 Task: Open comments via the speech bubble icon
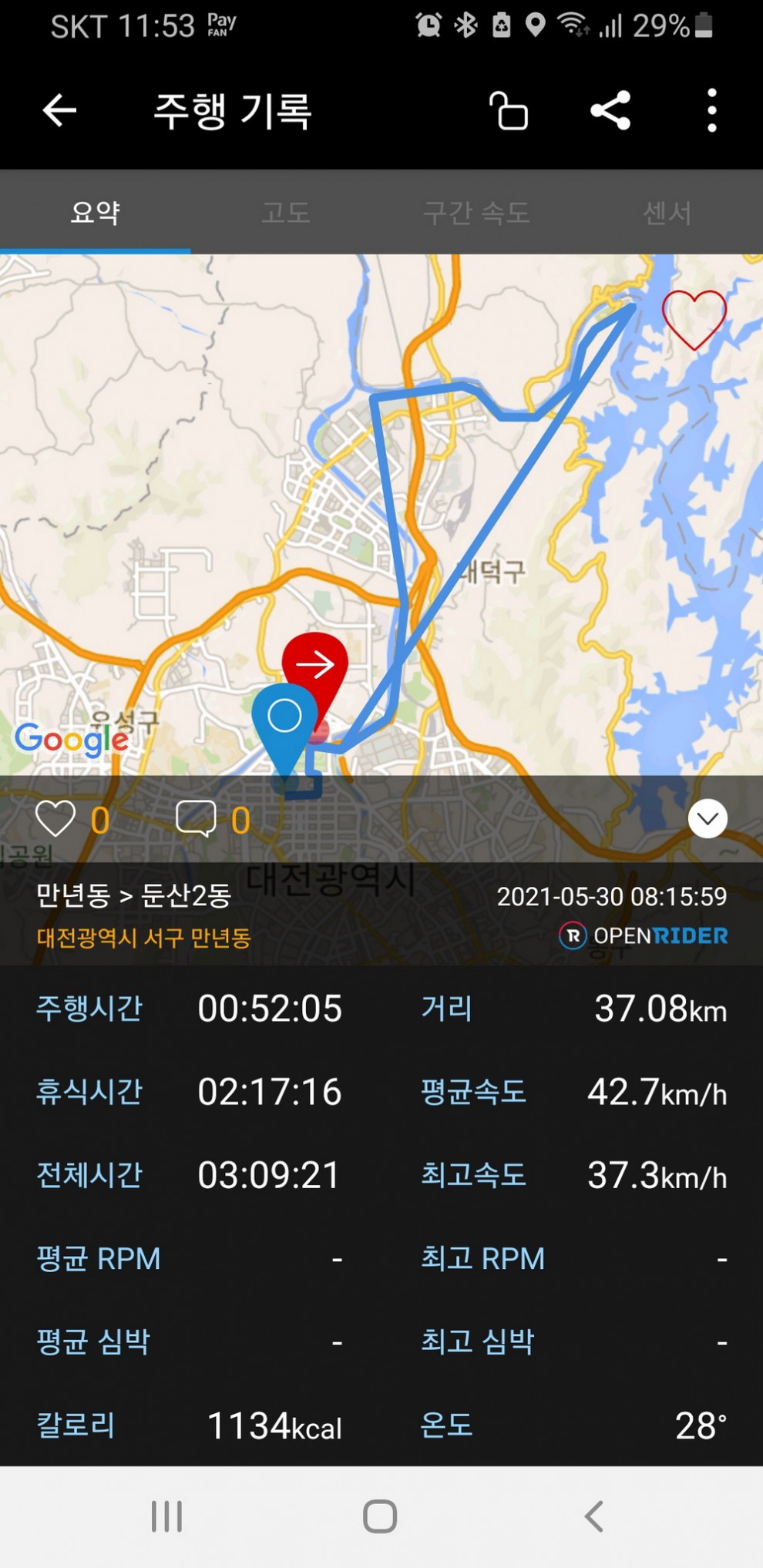click(x=196, y=818)
